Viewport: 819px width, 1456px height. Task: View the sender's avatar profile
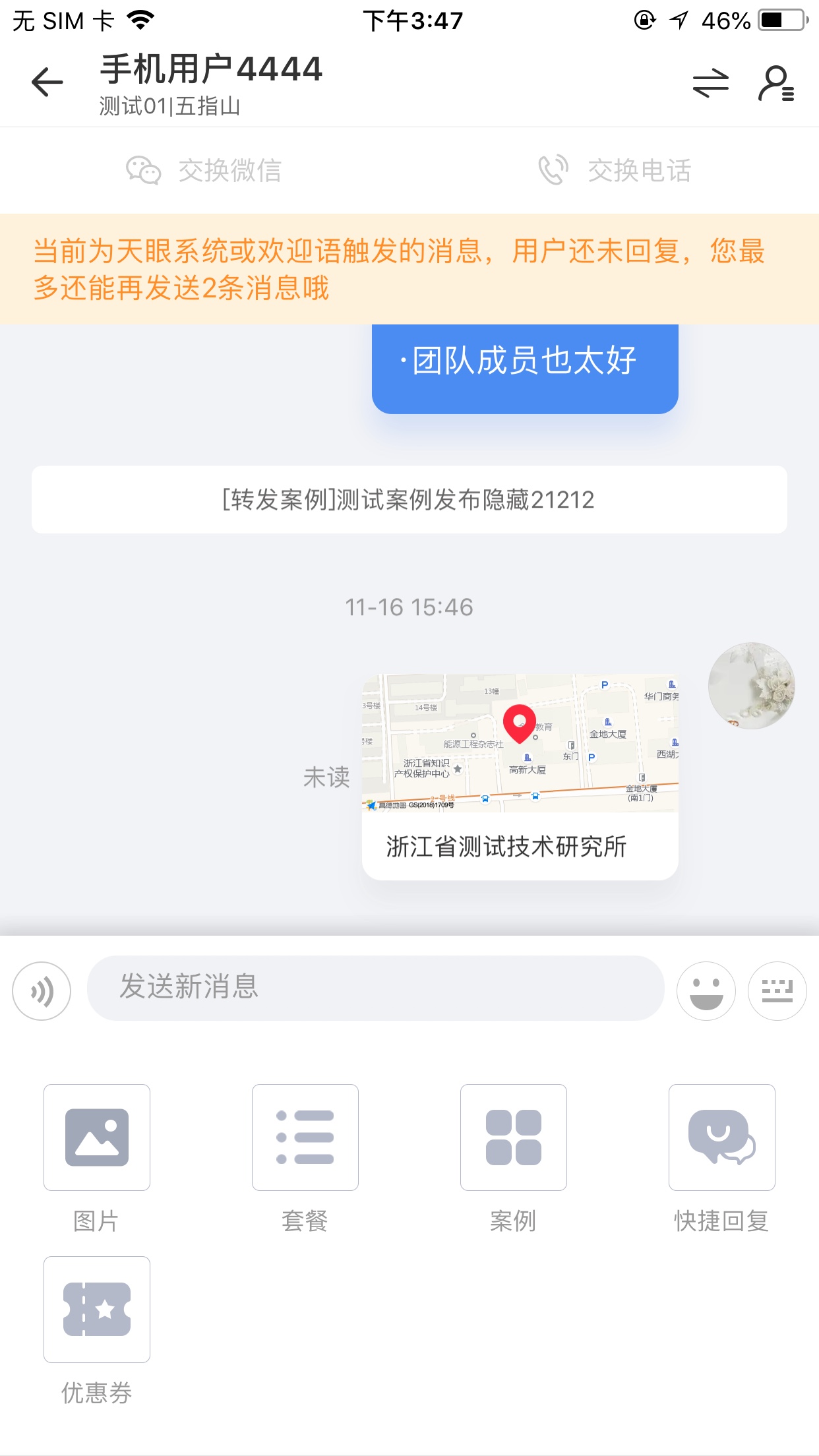coord(751,685)
